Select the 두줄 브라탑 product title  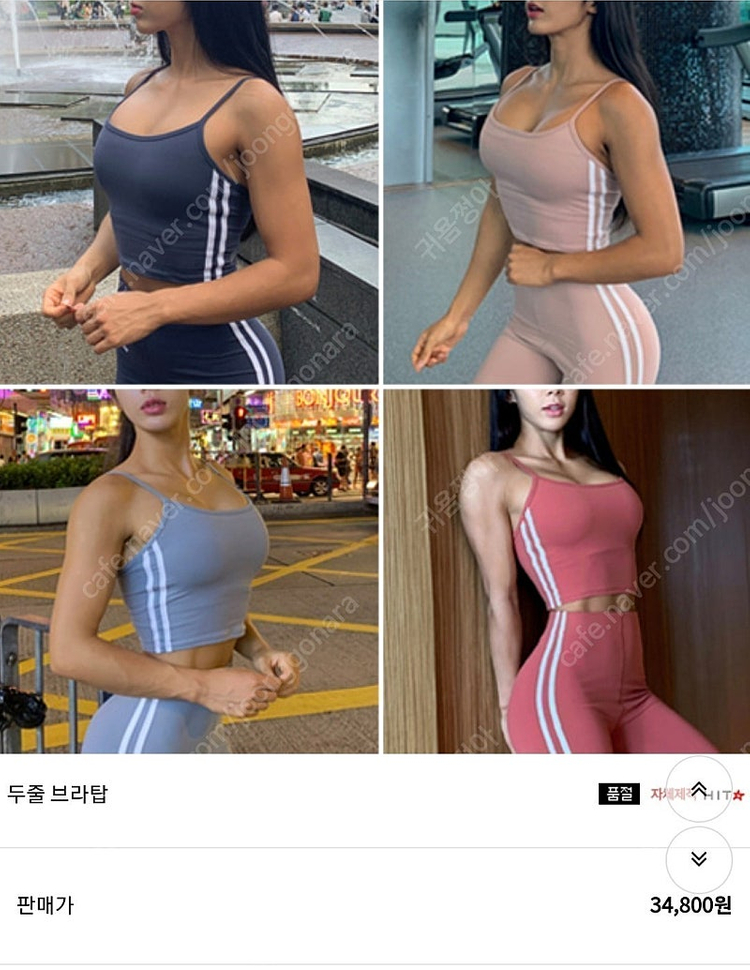[55, 792]
